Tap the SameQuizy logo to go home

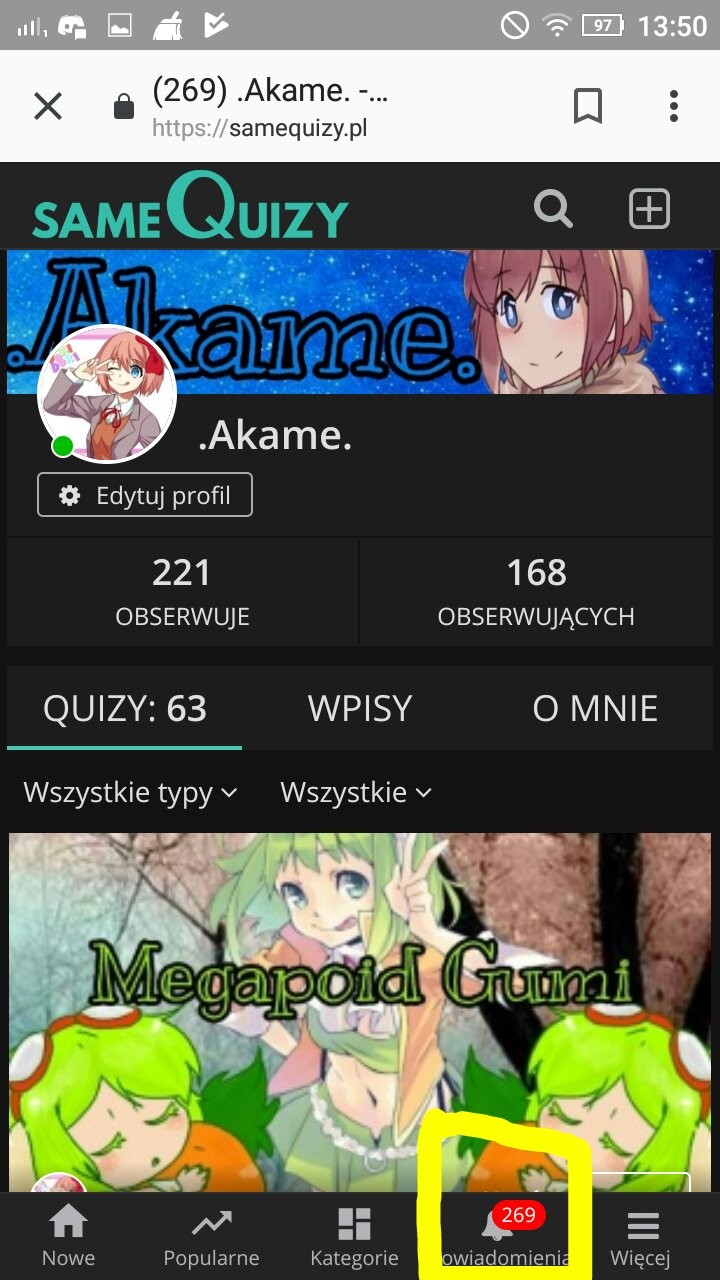click(190, 210)
